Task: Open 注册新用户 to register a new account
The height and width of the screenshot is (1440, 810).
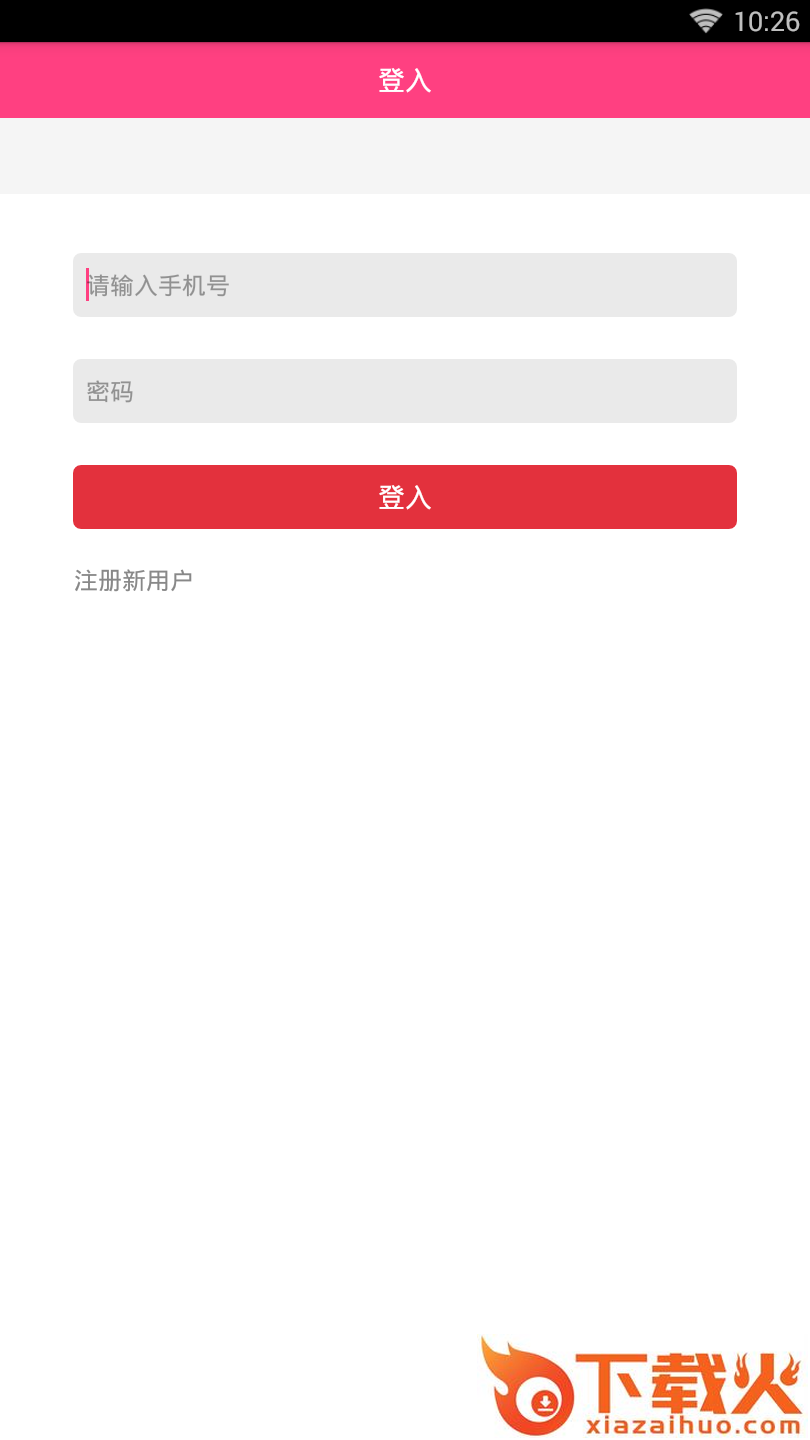Action: point(133,580)
